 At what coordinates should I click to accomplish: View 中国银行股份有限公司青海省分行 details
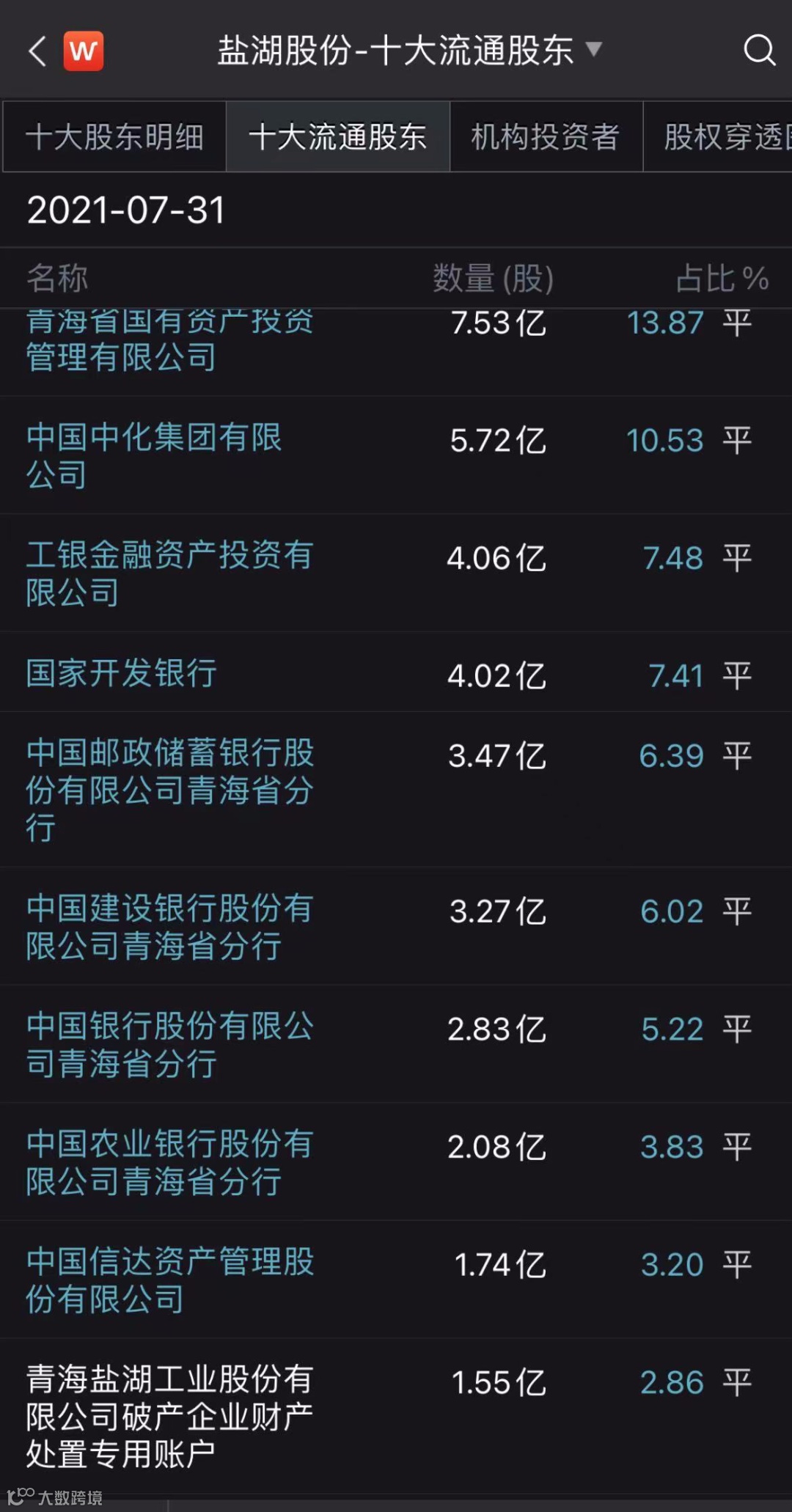(169, 1044)
